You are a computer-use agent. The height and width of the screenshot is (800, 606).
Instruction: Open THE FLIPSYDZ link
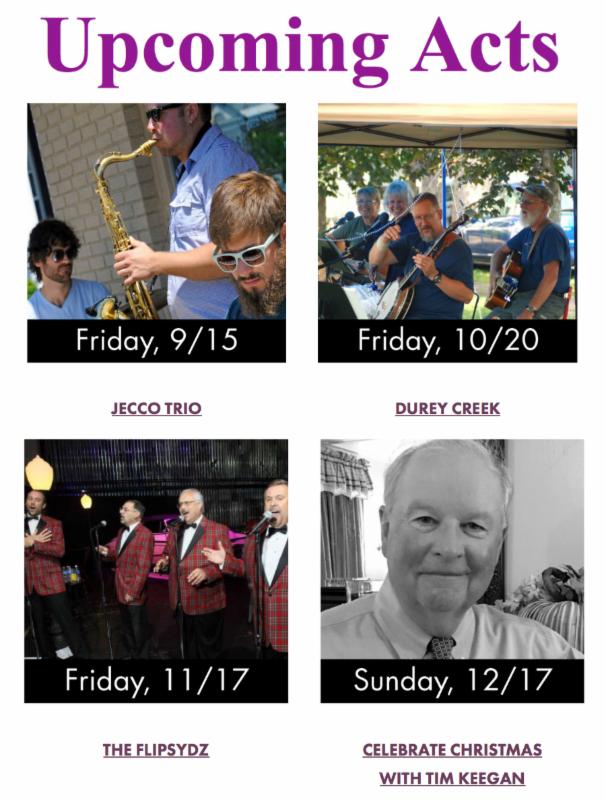[156, 749]
